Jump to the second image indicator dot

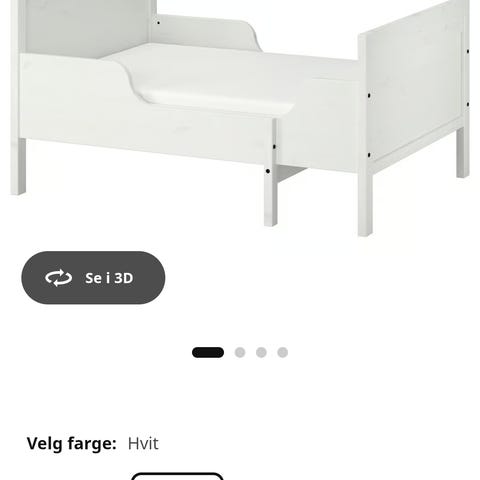click(x=240, y=352)
